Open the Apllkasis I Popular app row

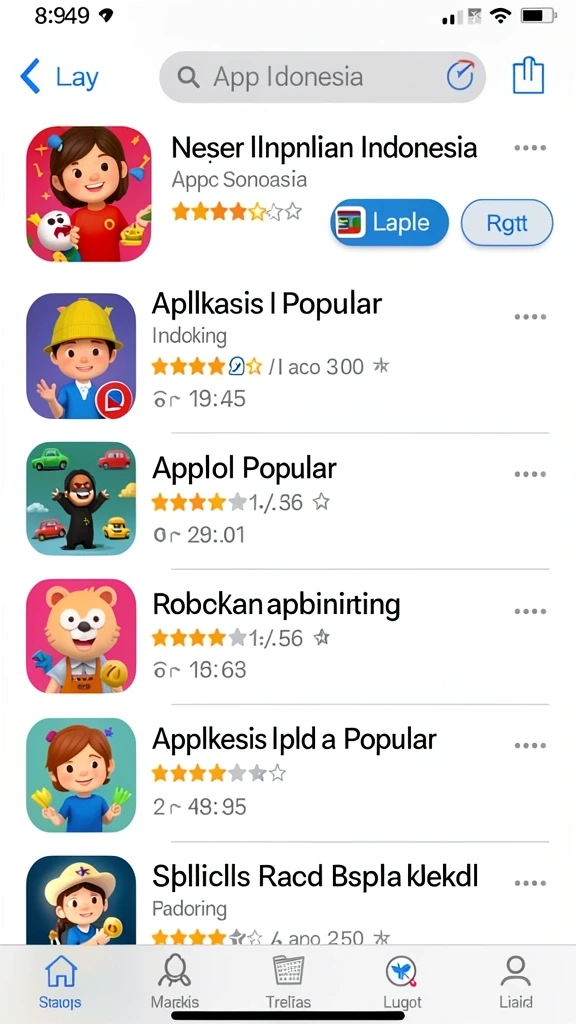click(x=287, y=356)
